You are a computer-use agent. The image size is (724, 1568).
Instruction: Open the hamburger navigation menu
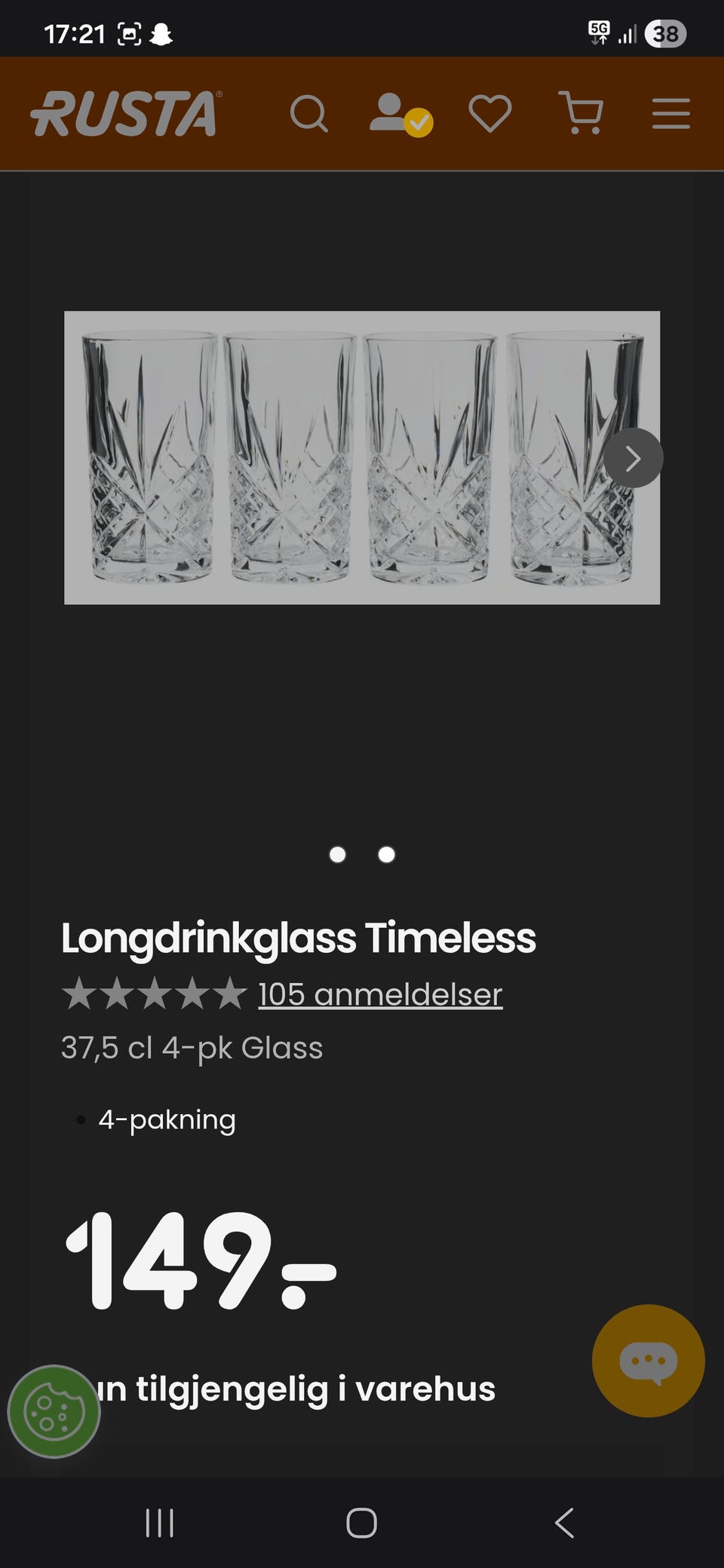tap(670, 115)
